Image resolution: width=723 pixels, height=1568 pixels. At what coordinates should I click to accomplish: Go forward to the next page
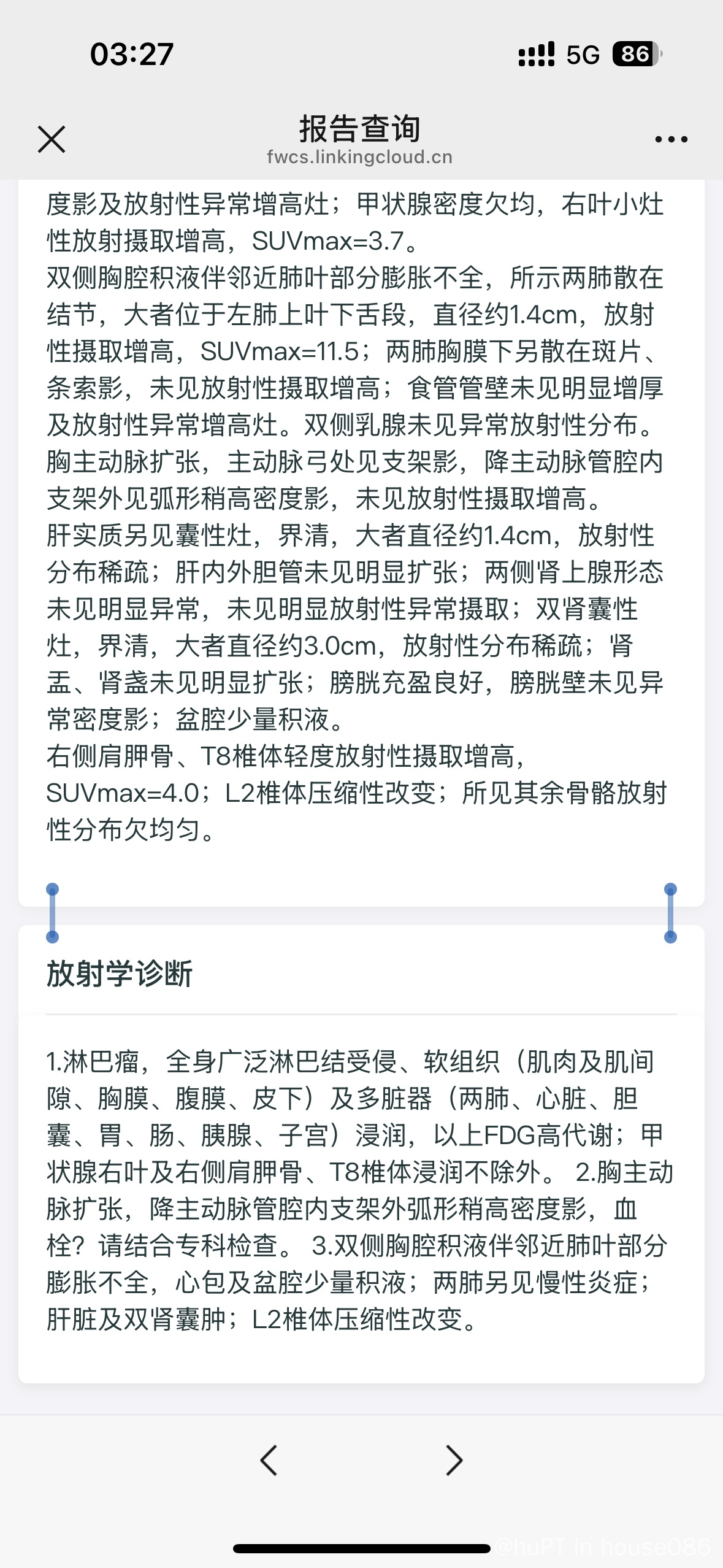coord(454,1460)
